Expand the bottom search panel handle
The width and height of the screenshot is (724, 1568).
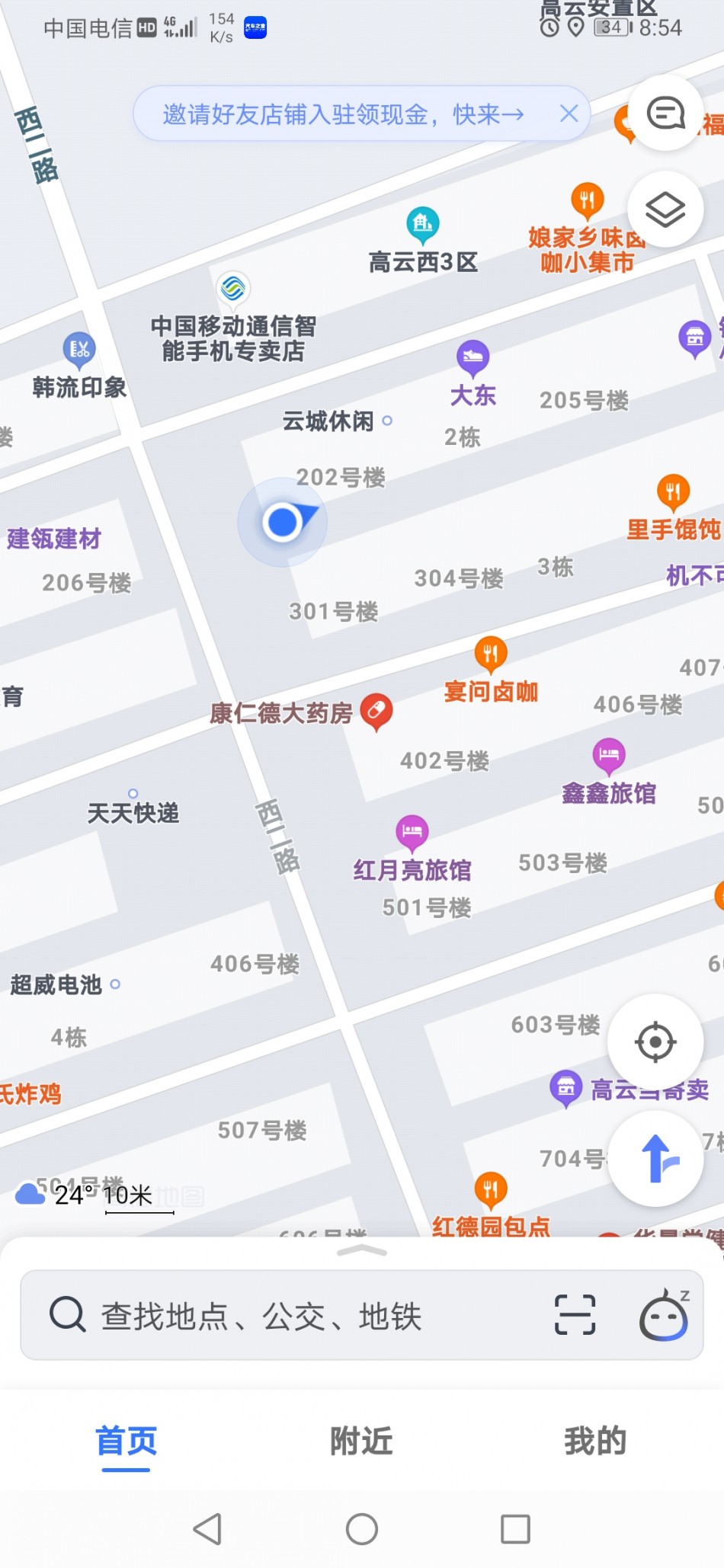[361, 1251]
